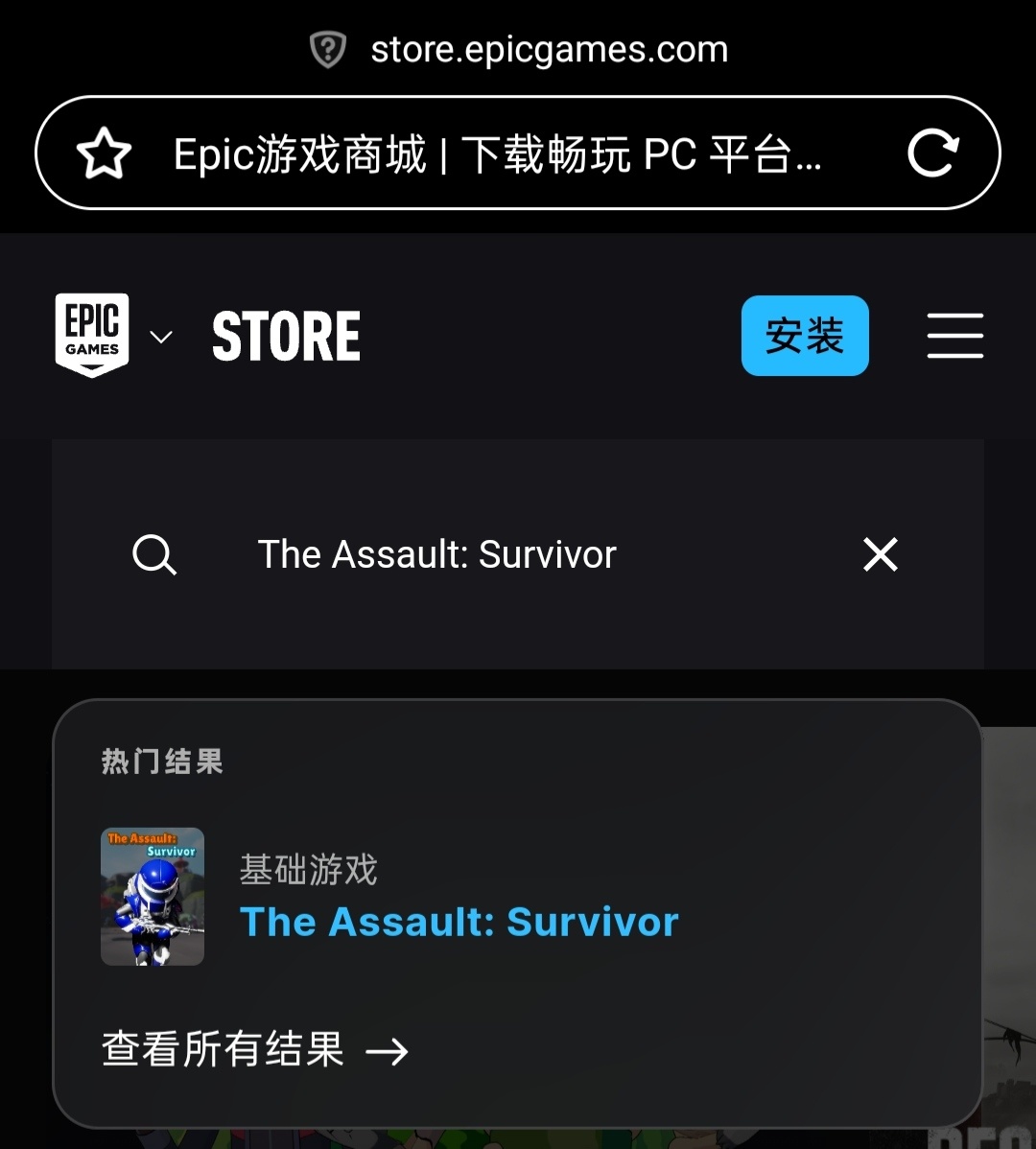This screenshot has height=1149, width=1036.
Task: Tap the search magnifier icon
Action: [x=153, y=554]
